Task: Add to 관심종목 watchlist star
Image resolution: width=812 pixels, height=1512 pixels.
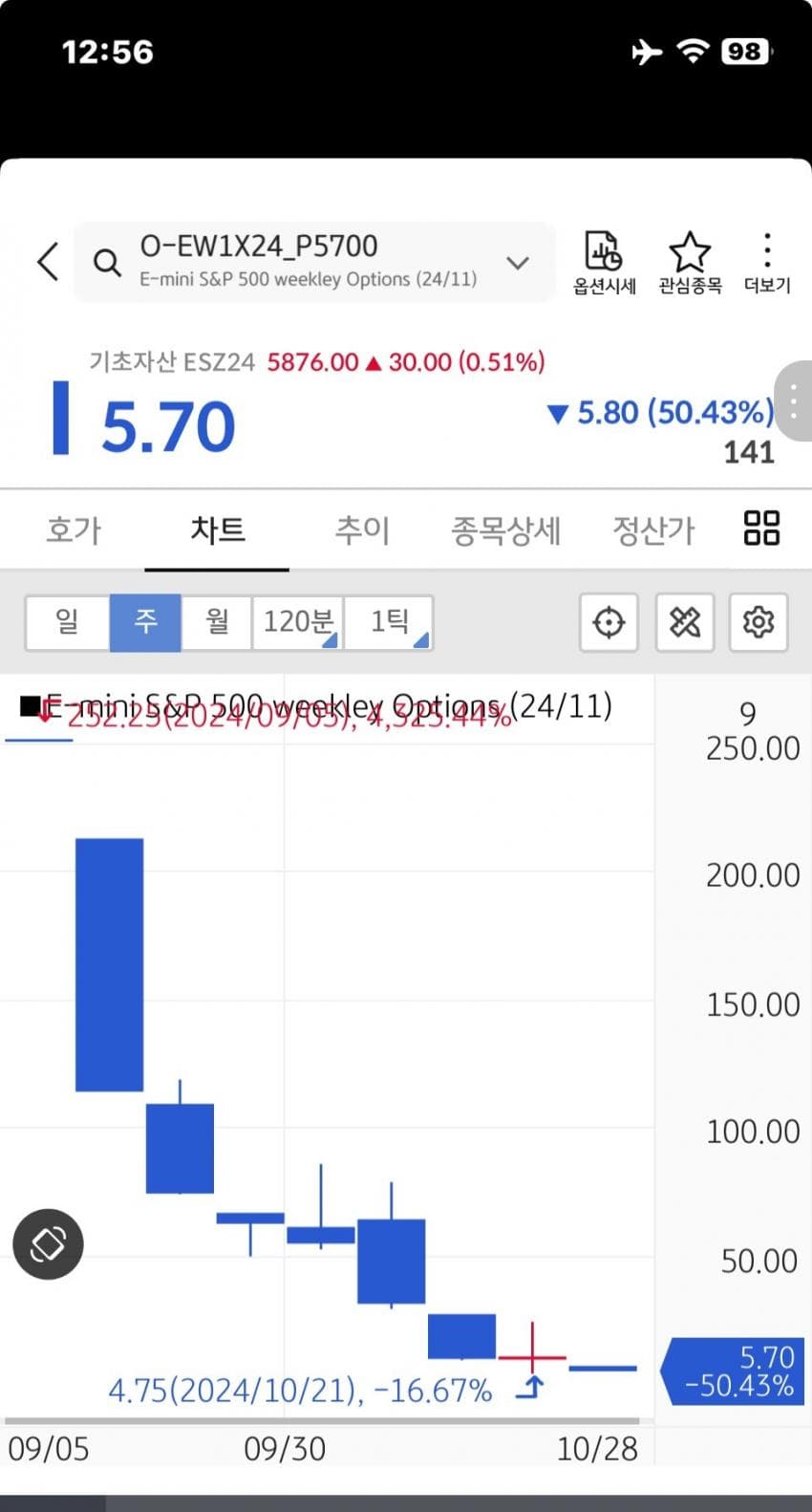Action: click(x=690, y=263)
